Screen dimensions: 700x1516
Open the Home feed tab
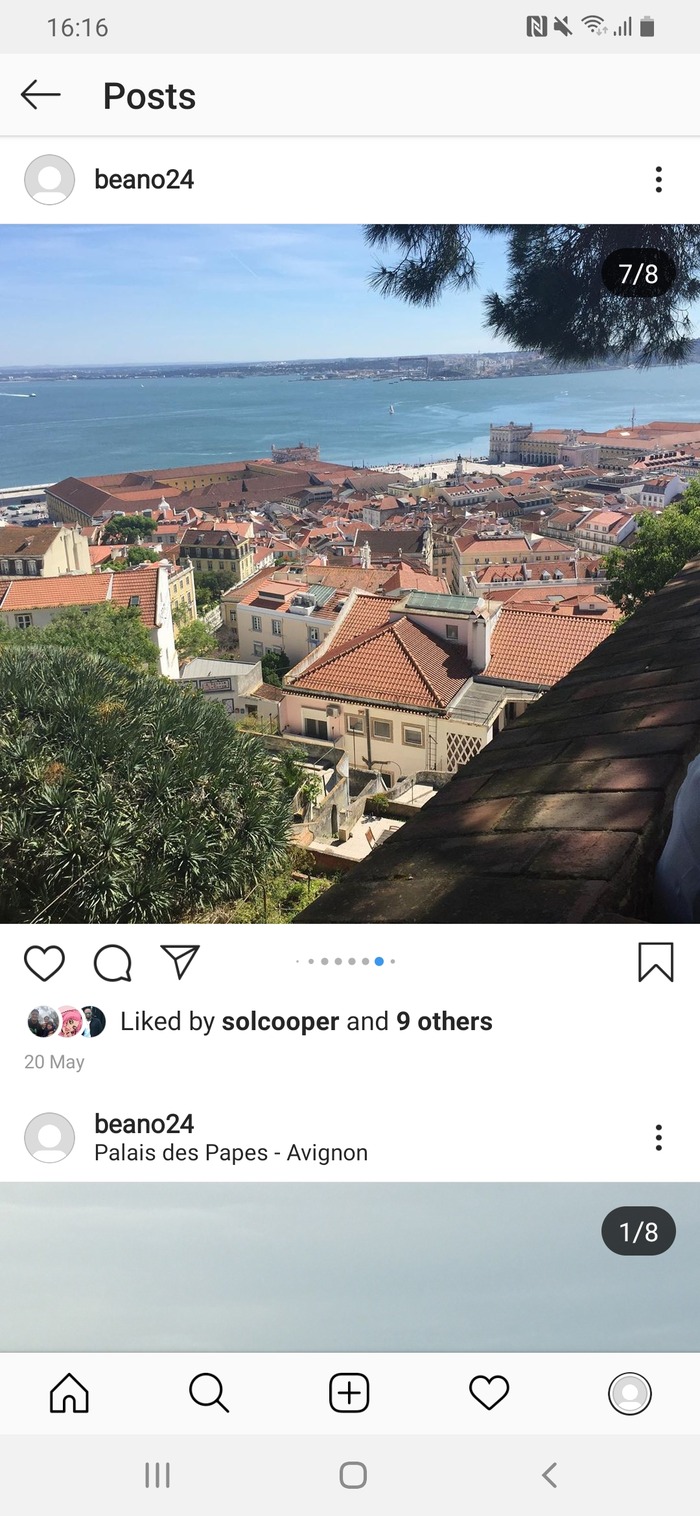click(x=69, y=1393)
